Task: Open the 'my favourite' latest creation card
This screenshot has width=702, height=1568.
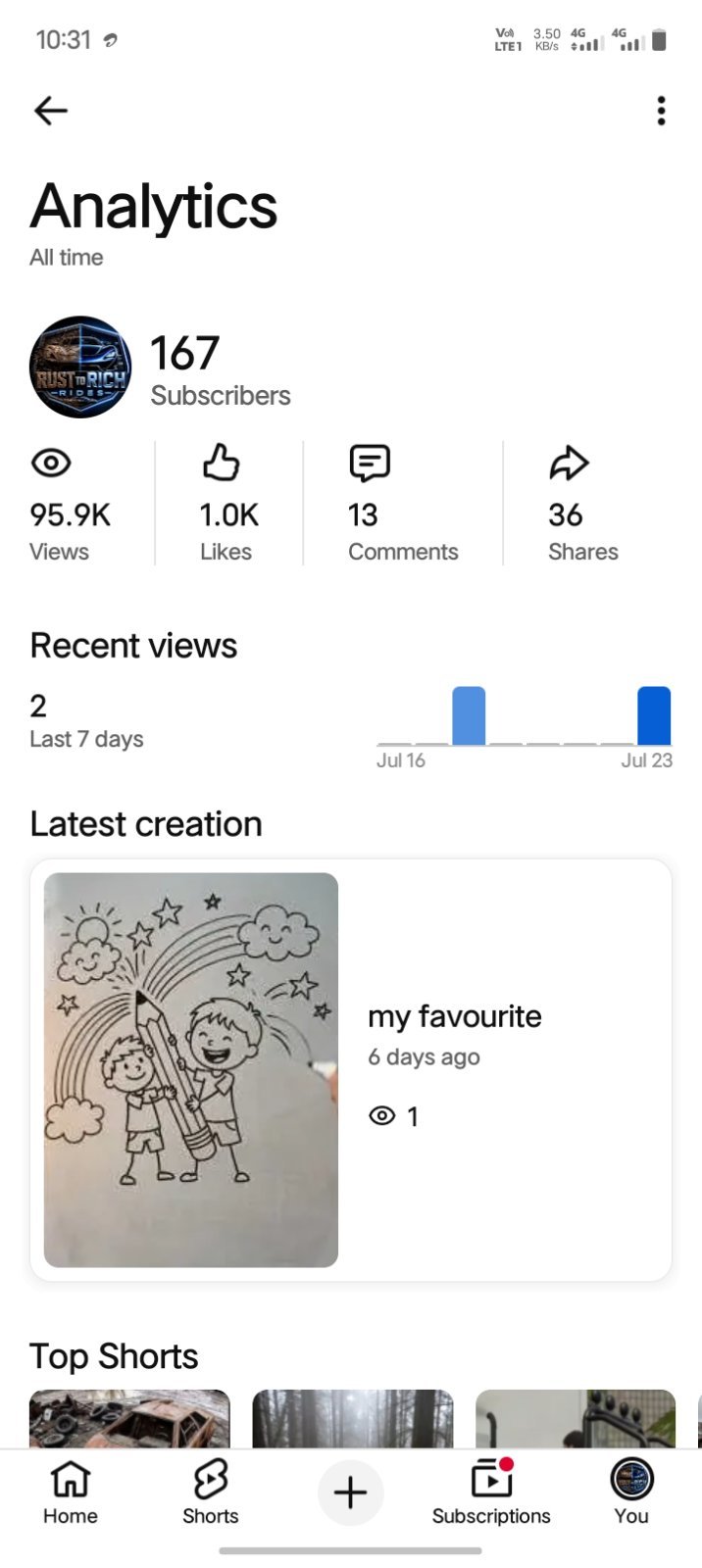Action: 351,1069
